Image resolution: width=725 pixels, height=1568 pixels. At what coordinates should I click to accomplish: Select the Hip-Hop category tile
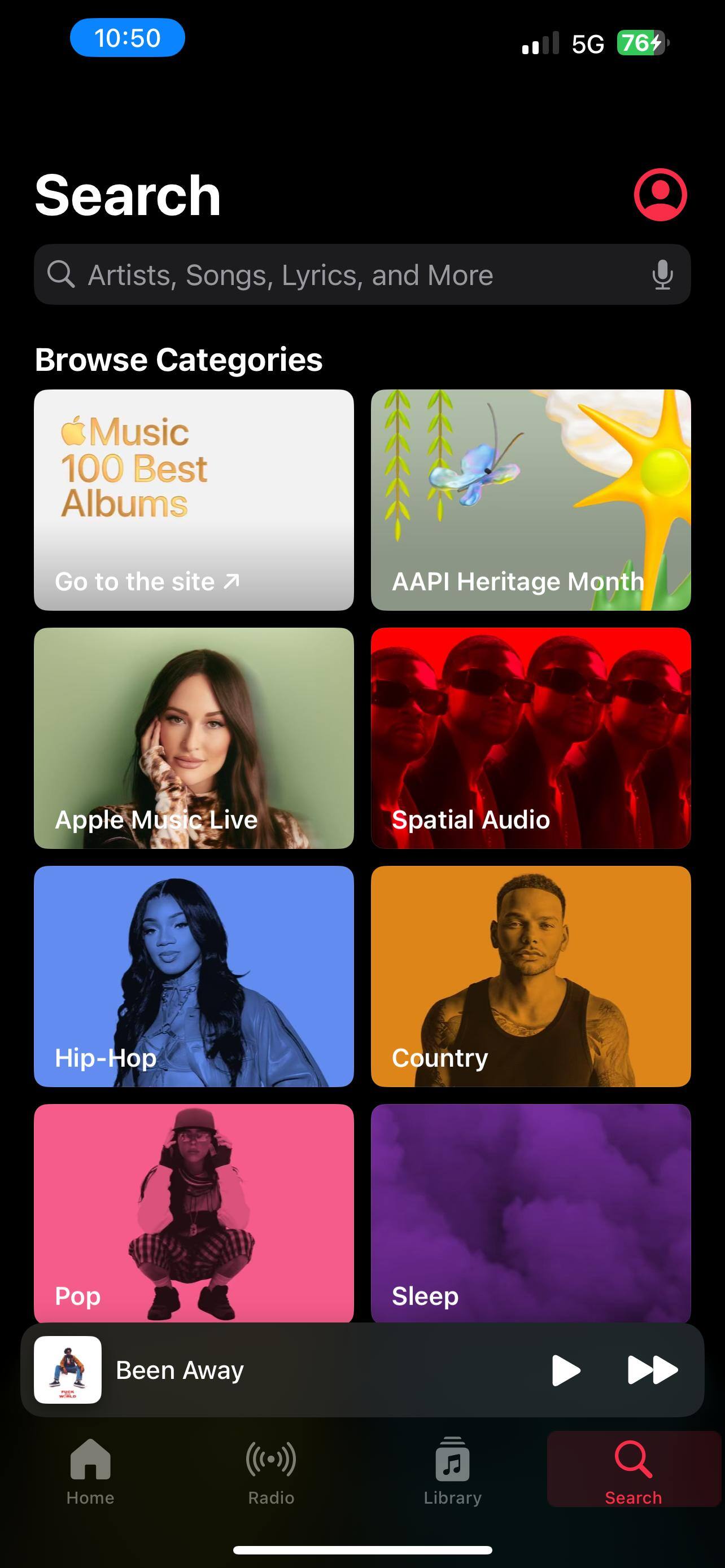194,976
